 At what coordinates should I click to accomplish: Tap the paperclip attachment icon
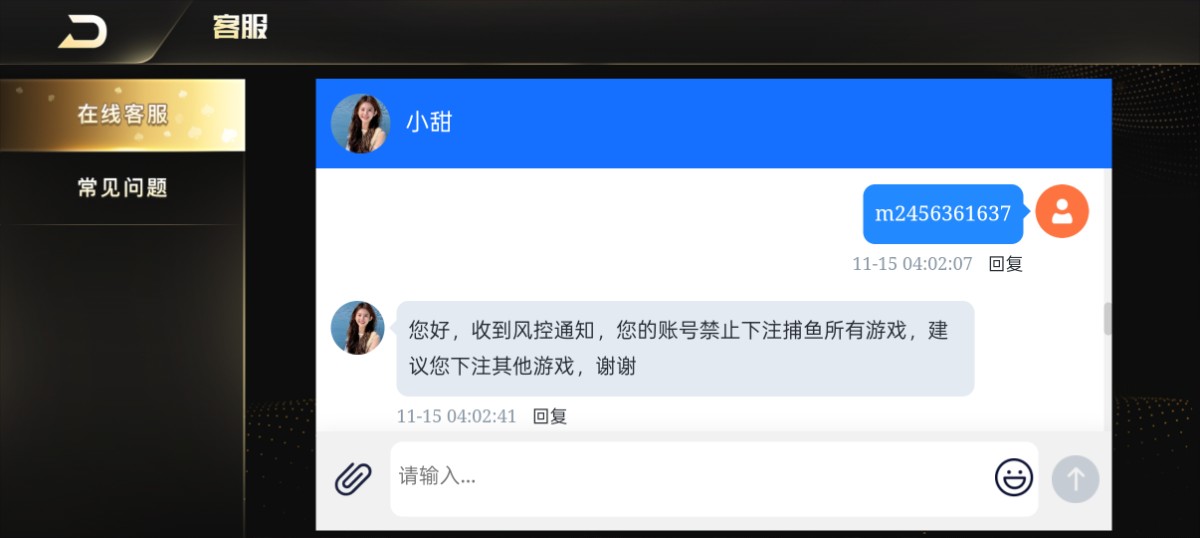[353, 478]
